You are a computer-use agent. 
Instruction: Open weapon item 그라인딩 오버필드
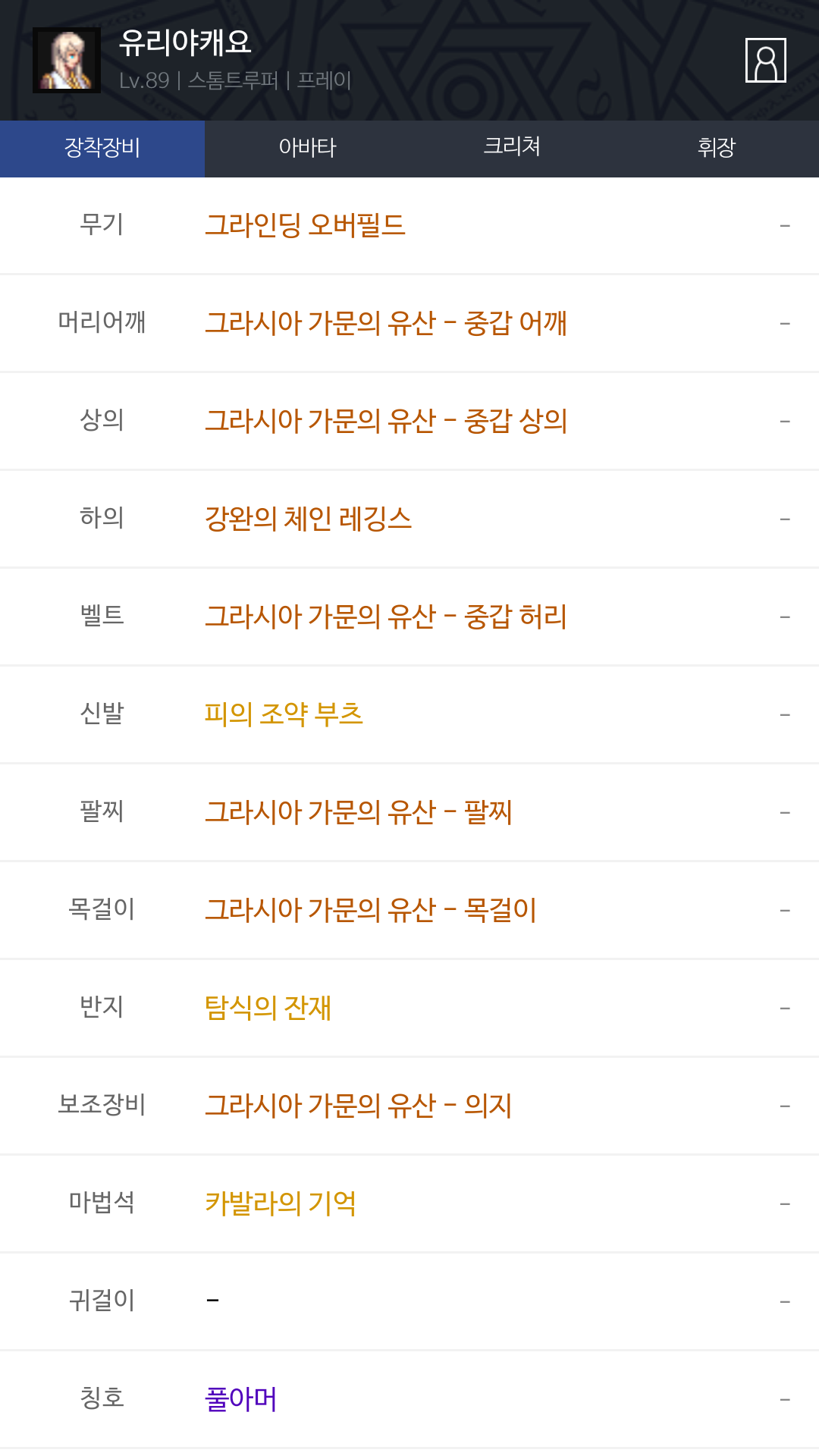305,225
